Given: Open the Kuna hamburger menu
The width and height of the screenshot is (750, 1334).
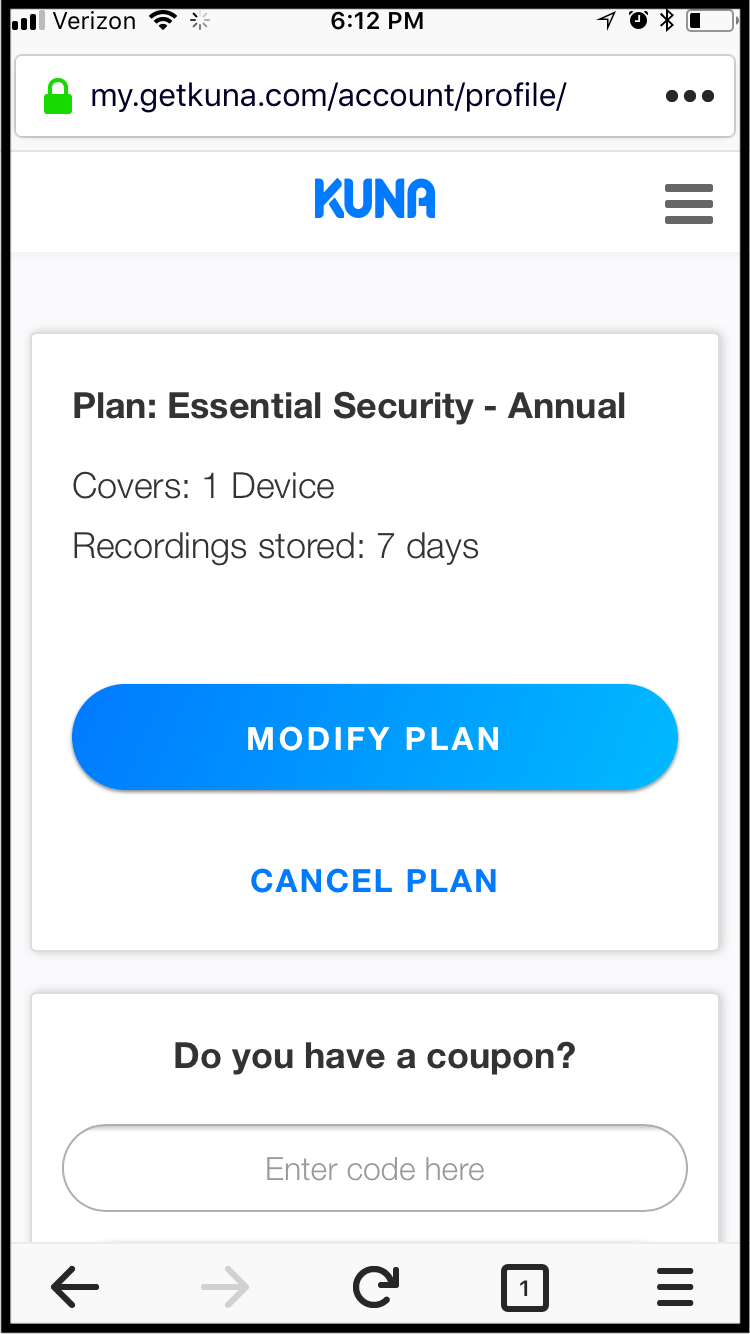Looking at the screenshot, I should pos(689,204).
